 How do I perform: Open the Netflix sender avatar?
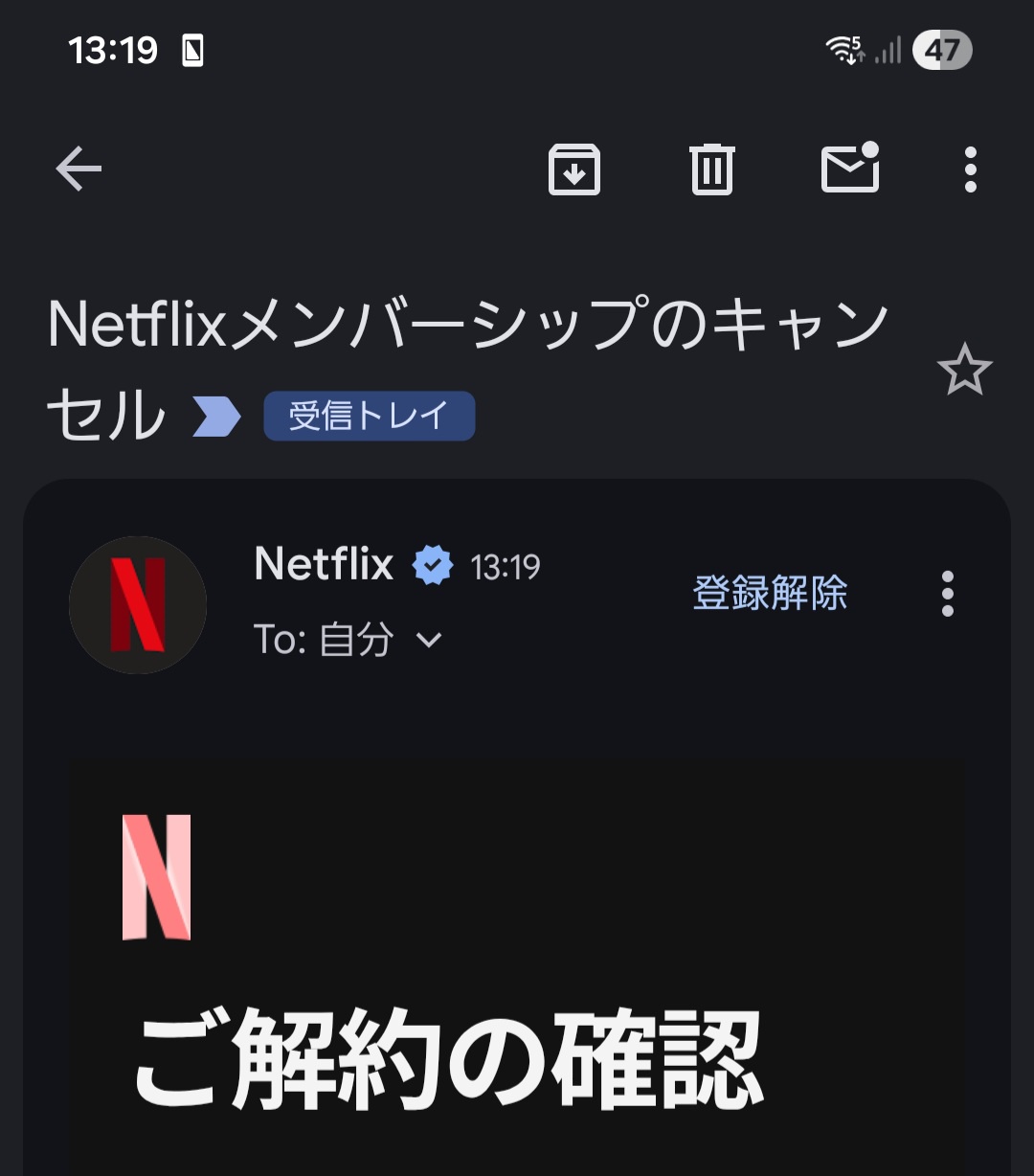pyautogui.click(x=138, y=604)
